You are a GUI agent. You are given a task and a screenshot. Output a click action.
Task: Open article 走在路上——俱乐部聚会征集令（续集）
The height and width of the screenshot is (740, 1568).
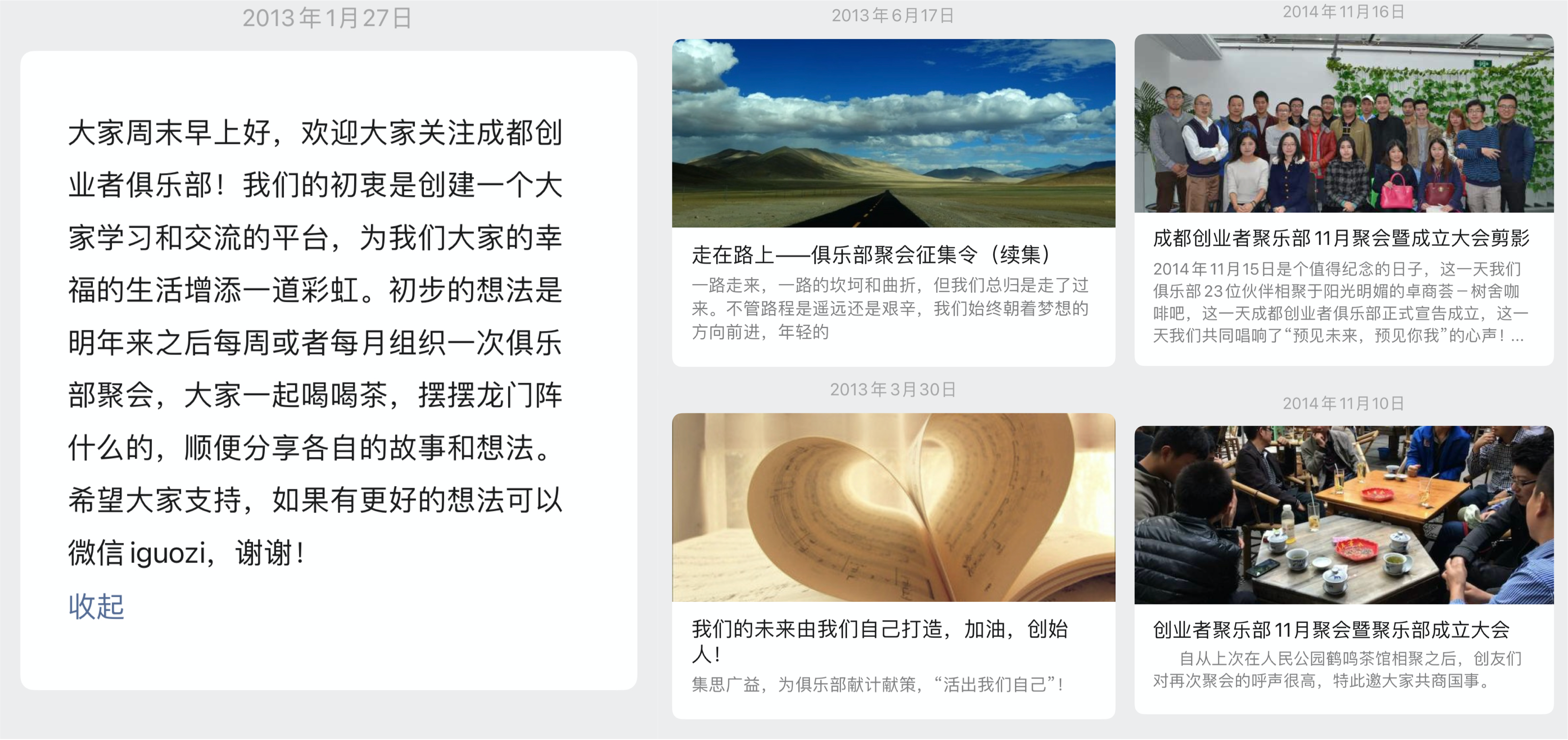872,255
